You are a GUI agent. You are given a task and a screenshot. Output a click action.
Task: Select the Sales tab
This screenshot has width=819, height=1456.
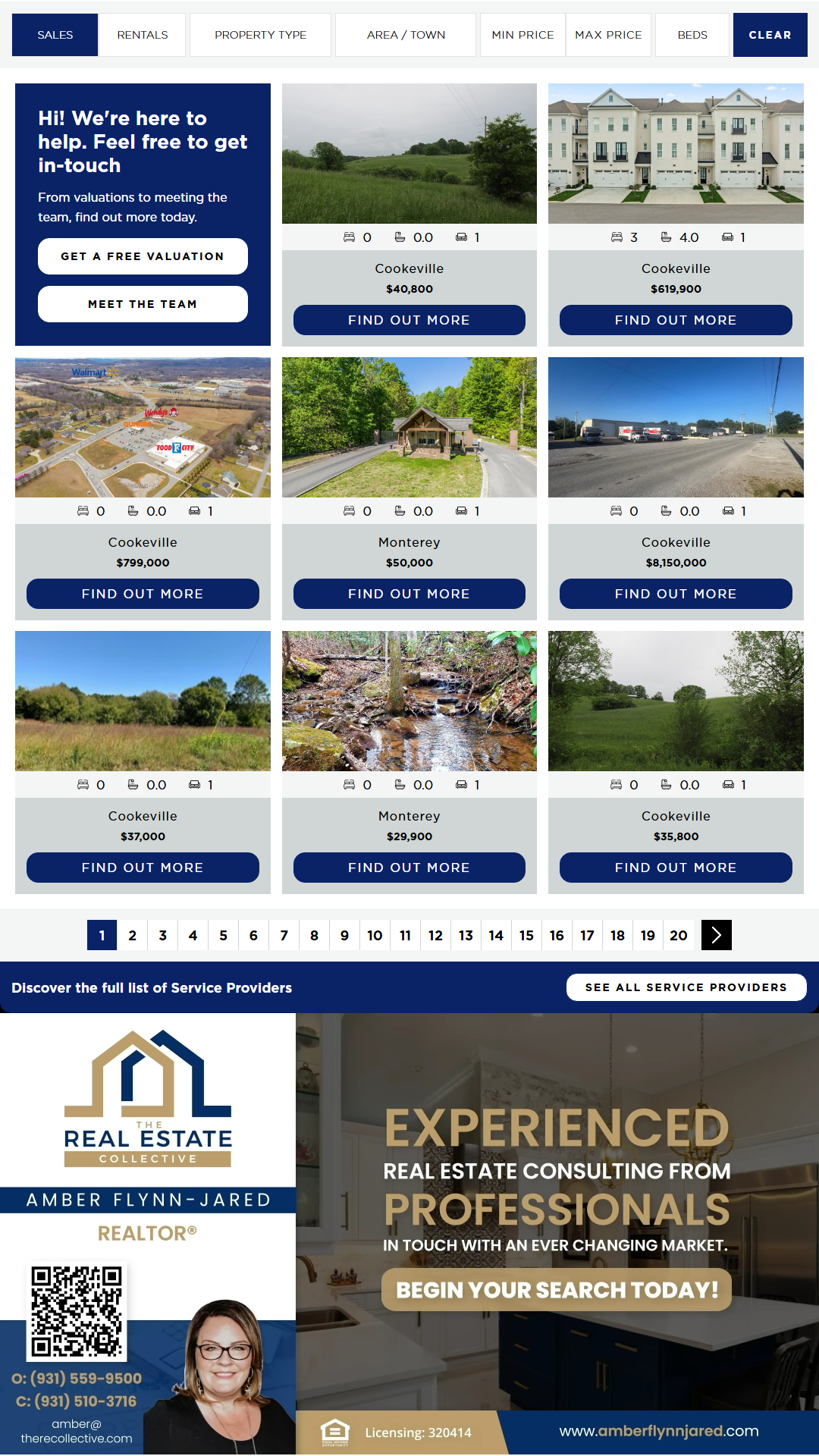pos(55,35)
